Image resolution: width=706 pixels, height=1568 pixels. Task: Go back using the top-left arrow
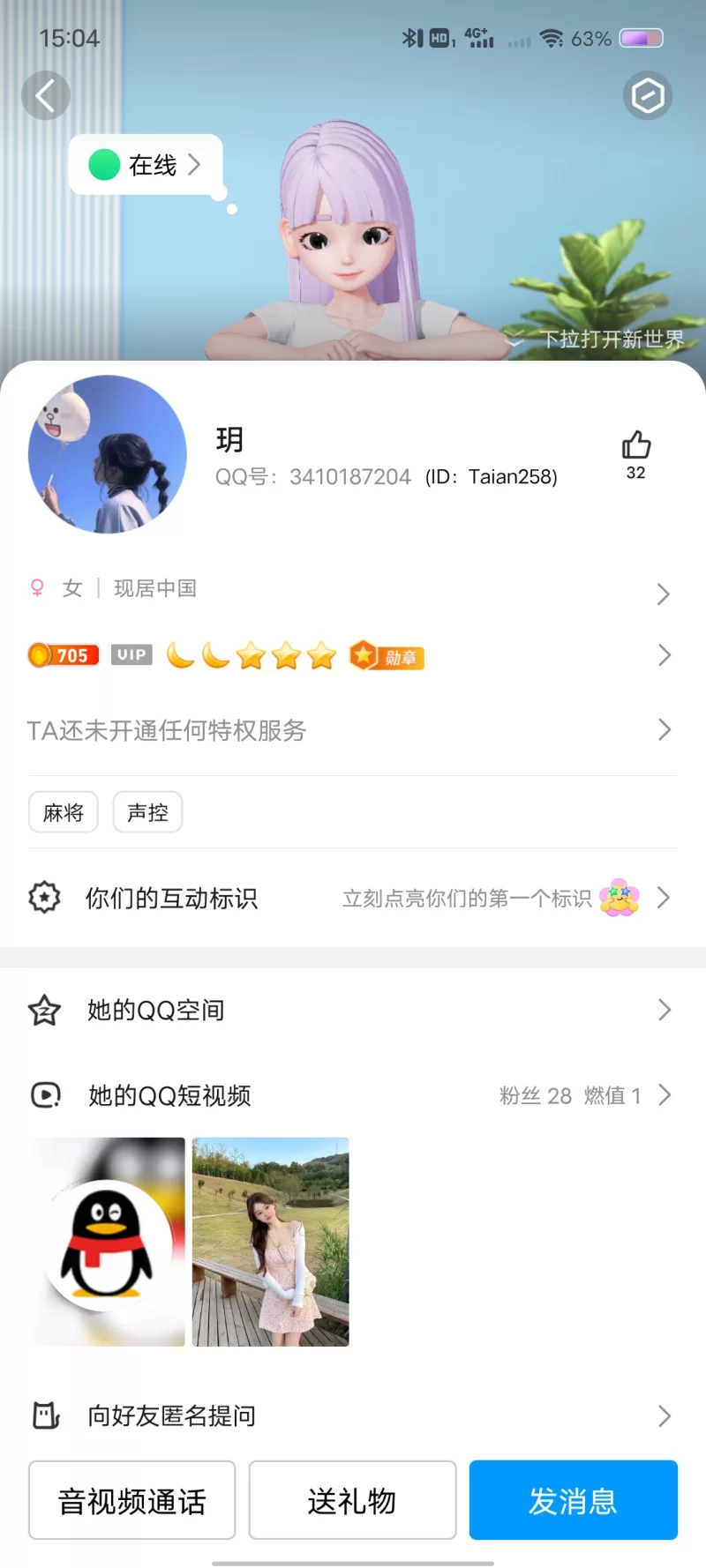(46, 95)
